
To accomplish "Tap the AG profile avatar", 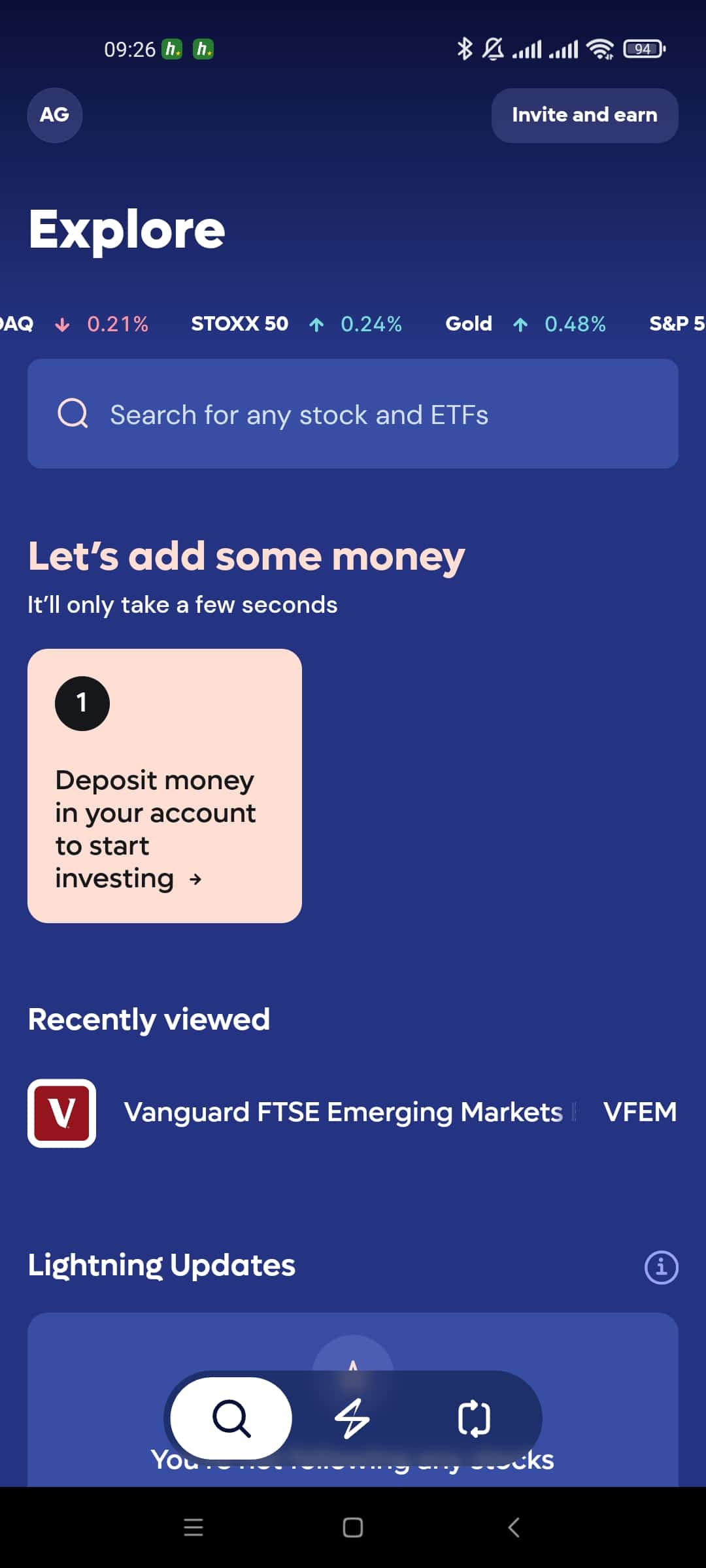I will pos(54,115).
